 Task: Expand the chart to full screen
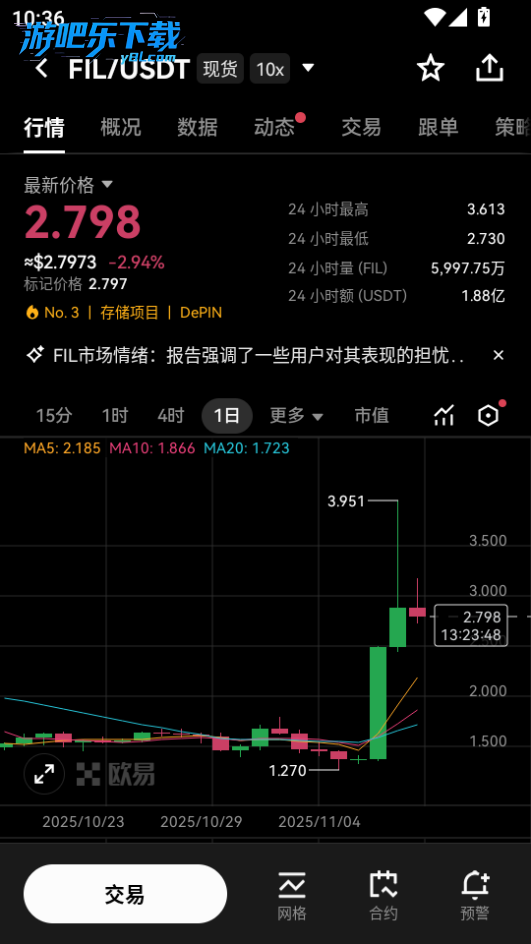tap(44, 774)
